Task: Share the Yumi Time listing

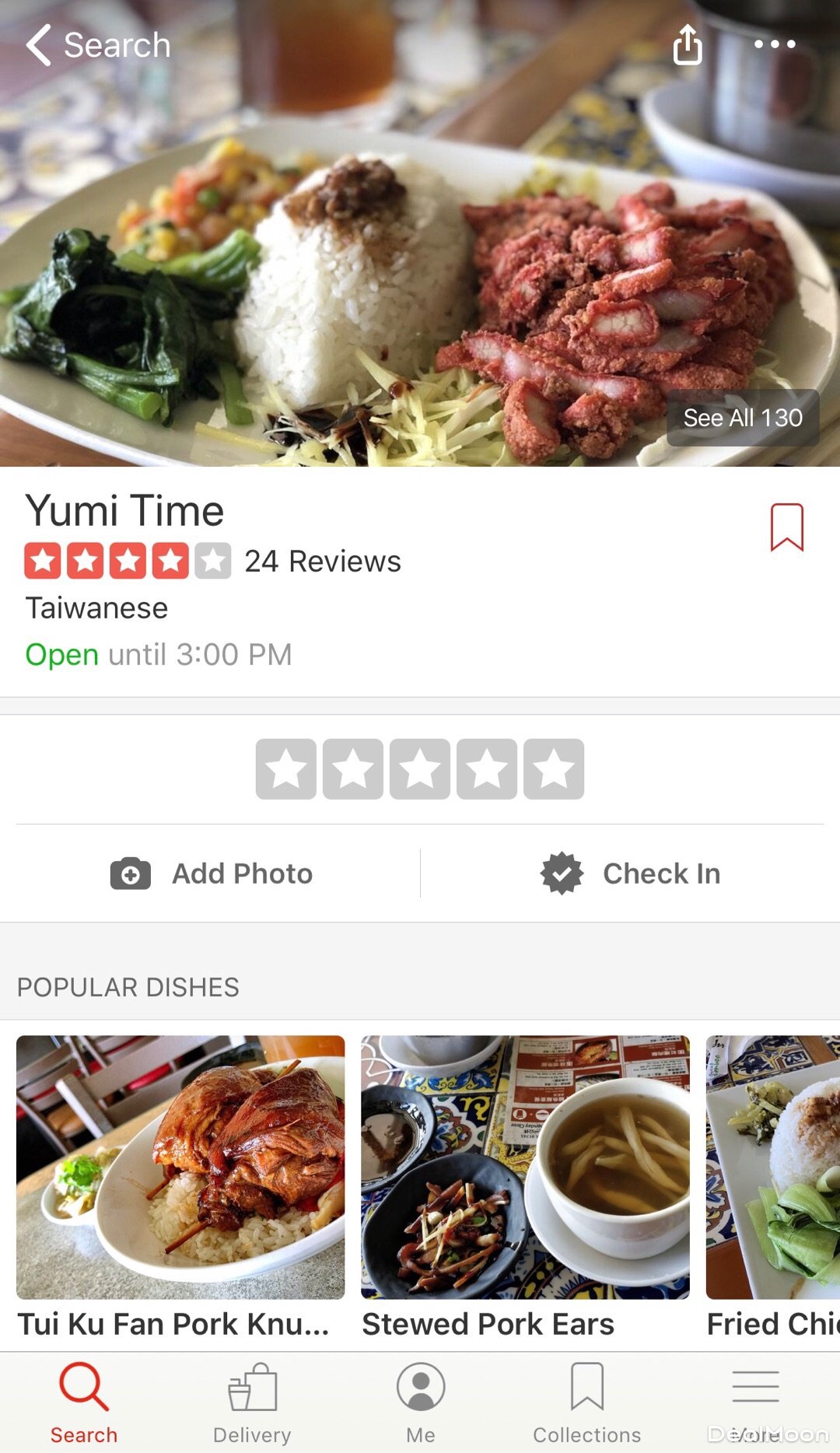Action: (x=688, y=44)
